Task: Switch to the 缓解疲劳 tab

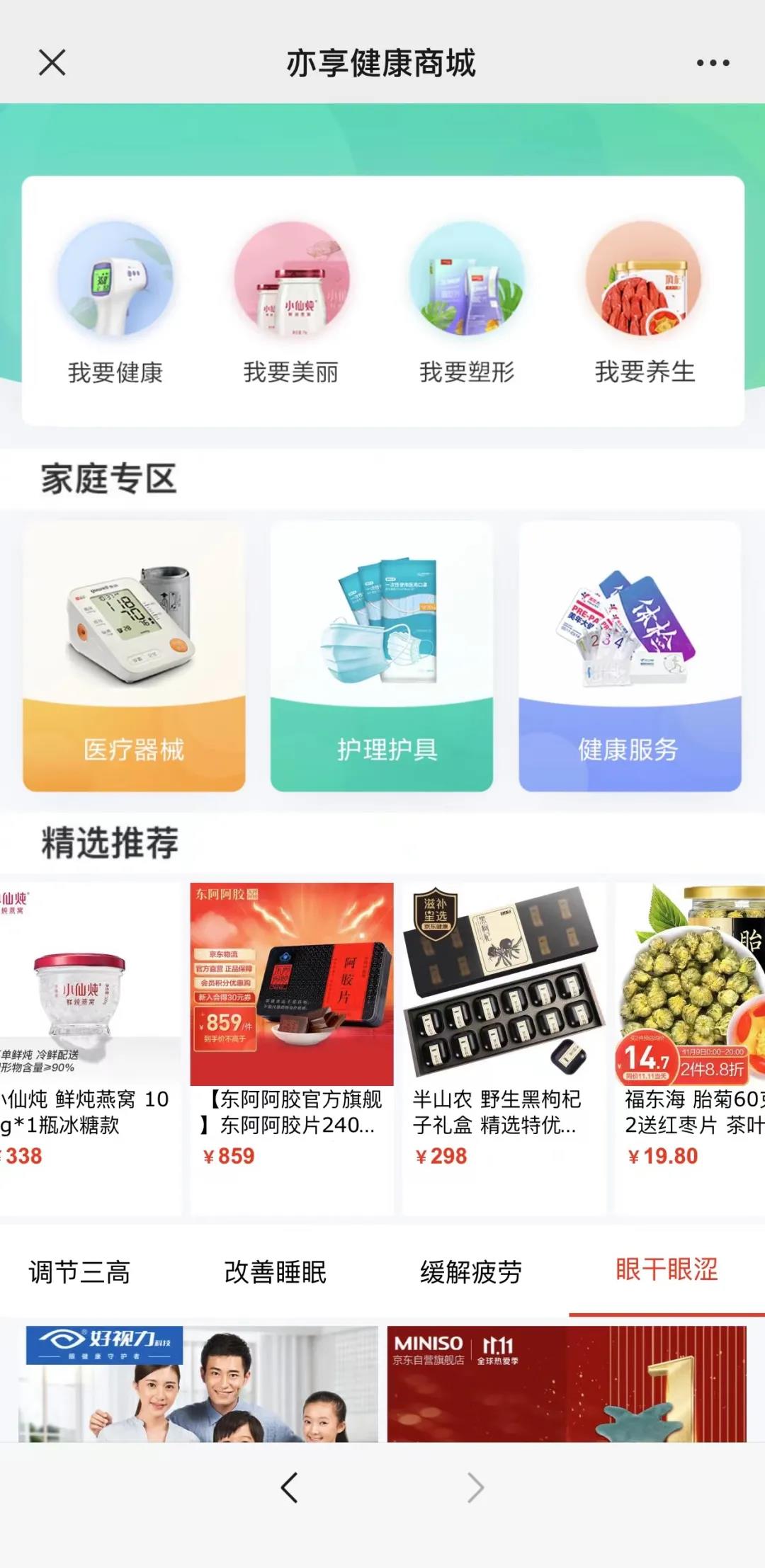Action: 471,1272
